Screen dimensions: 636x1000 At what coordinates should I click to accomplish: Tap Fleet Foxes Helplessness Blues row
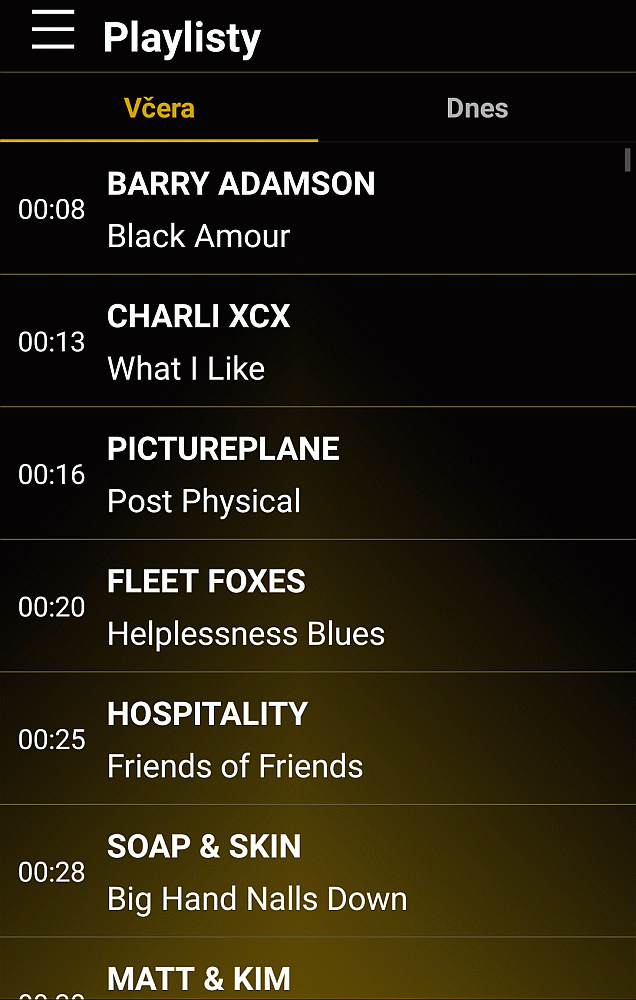coord(318,607)
